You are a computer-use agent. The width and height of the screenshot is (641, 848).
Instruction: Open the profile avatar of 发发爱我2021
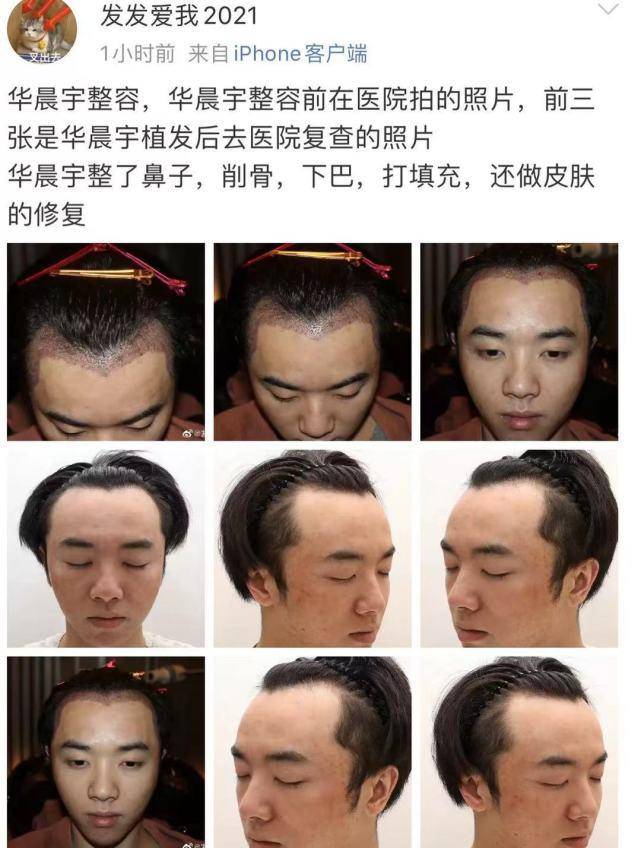pos(42,32)
